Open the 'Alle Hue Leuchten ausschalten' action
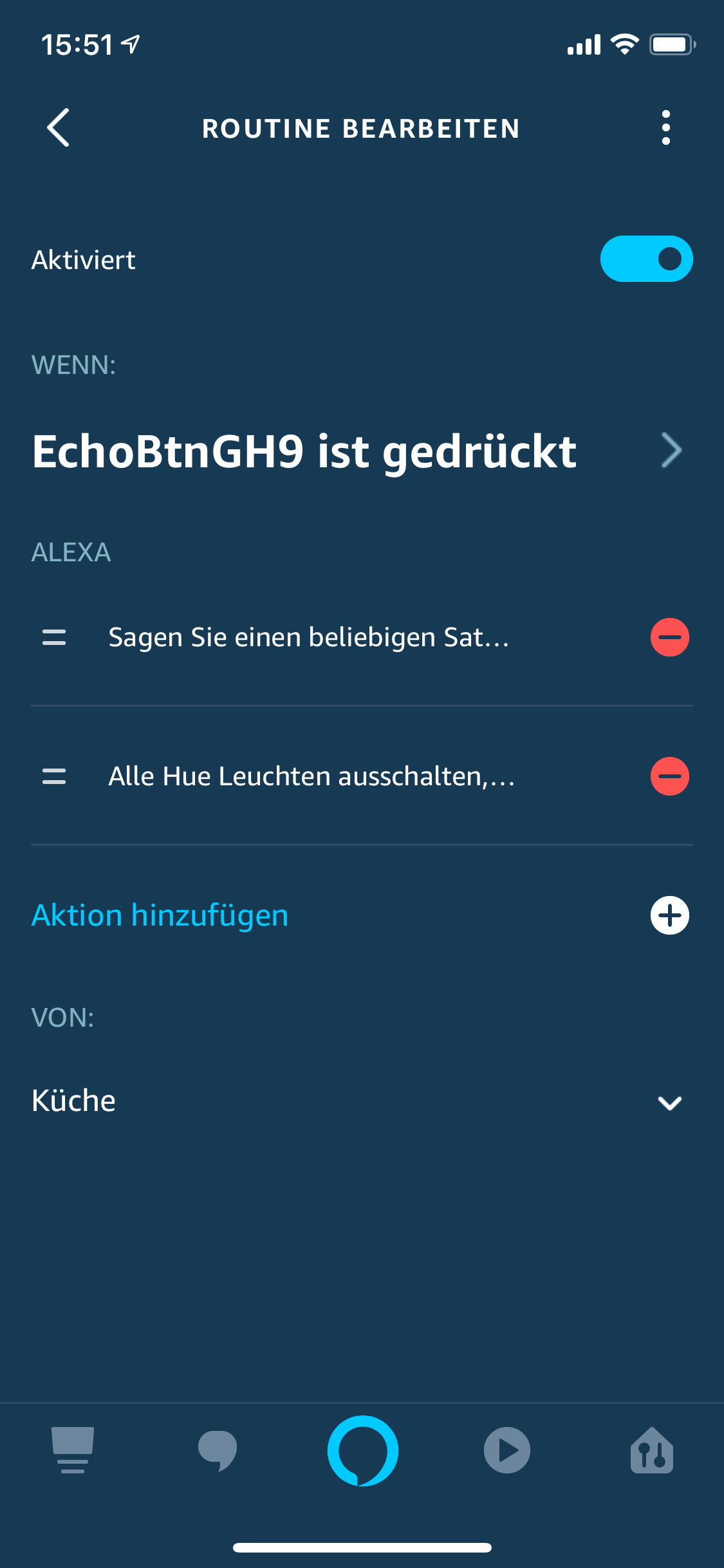 click(311, 777)
